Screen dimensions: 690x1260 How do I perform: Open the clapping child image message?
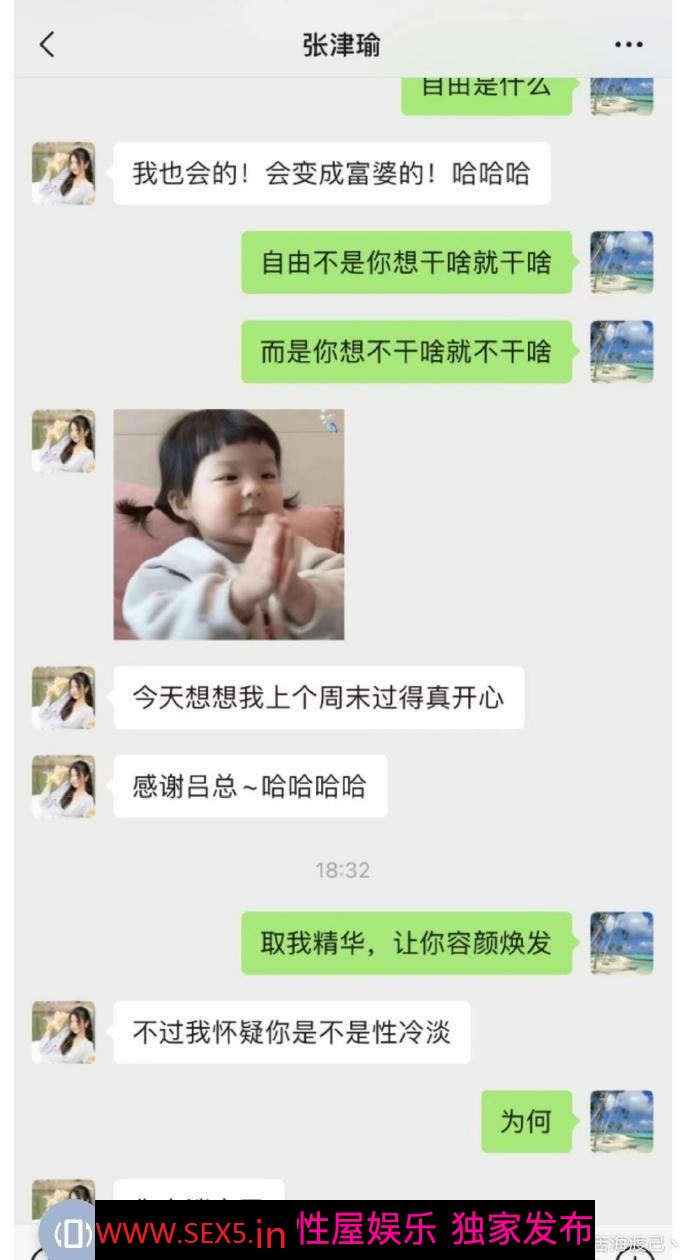(229, 524)
